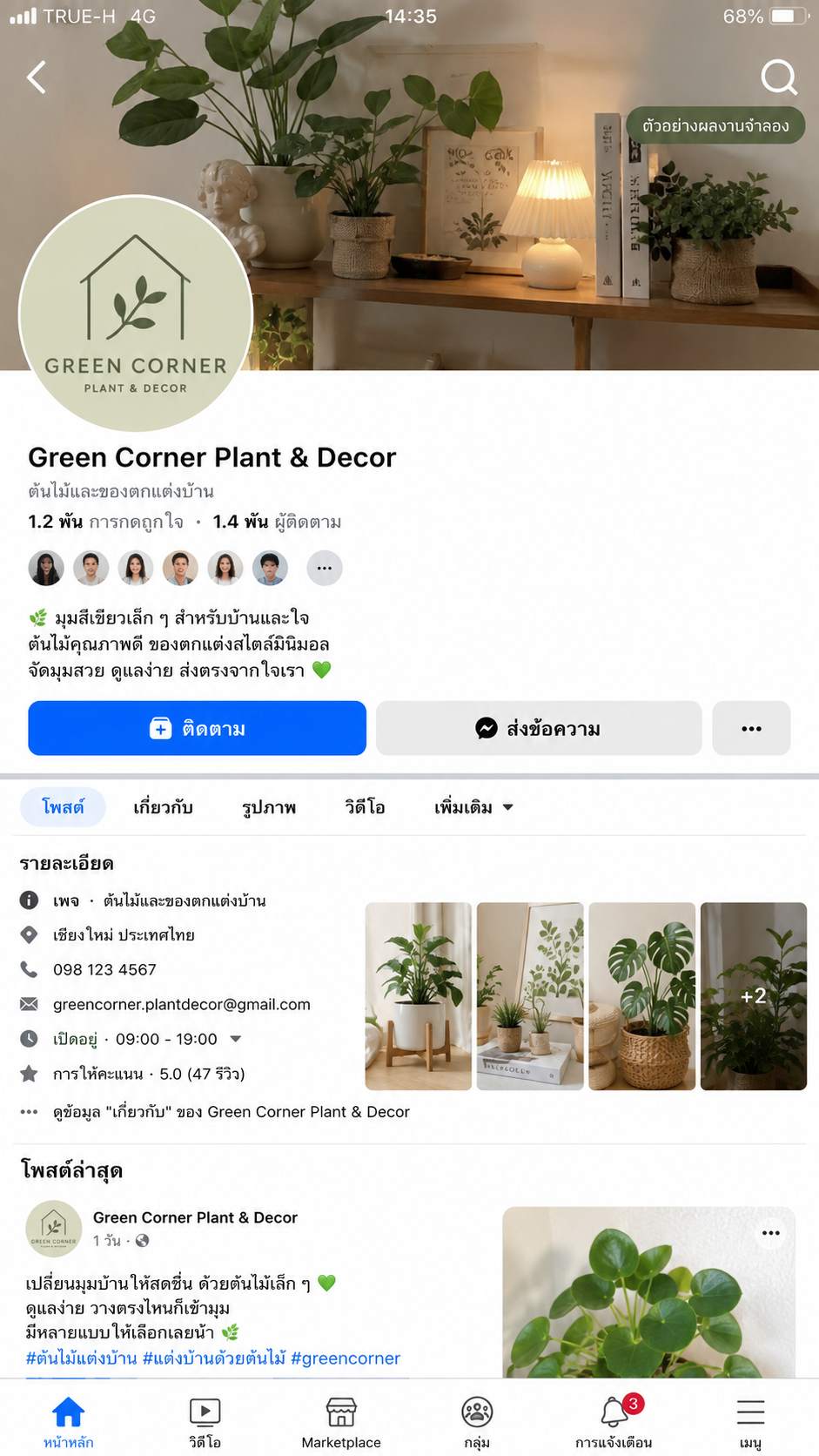This screenshot has height=1456, width=819.
Task: Open the กลุ่ม groups tab
Action: pos(477,1423)
